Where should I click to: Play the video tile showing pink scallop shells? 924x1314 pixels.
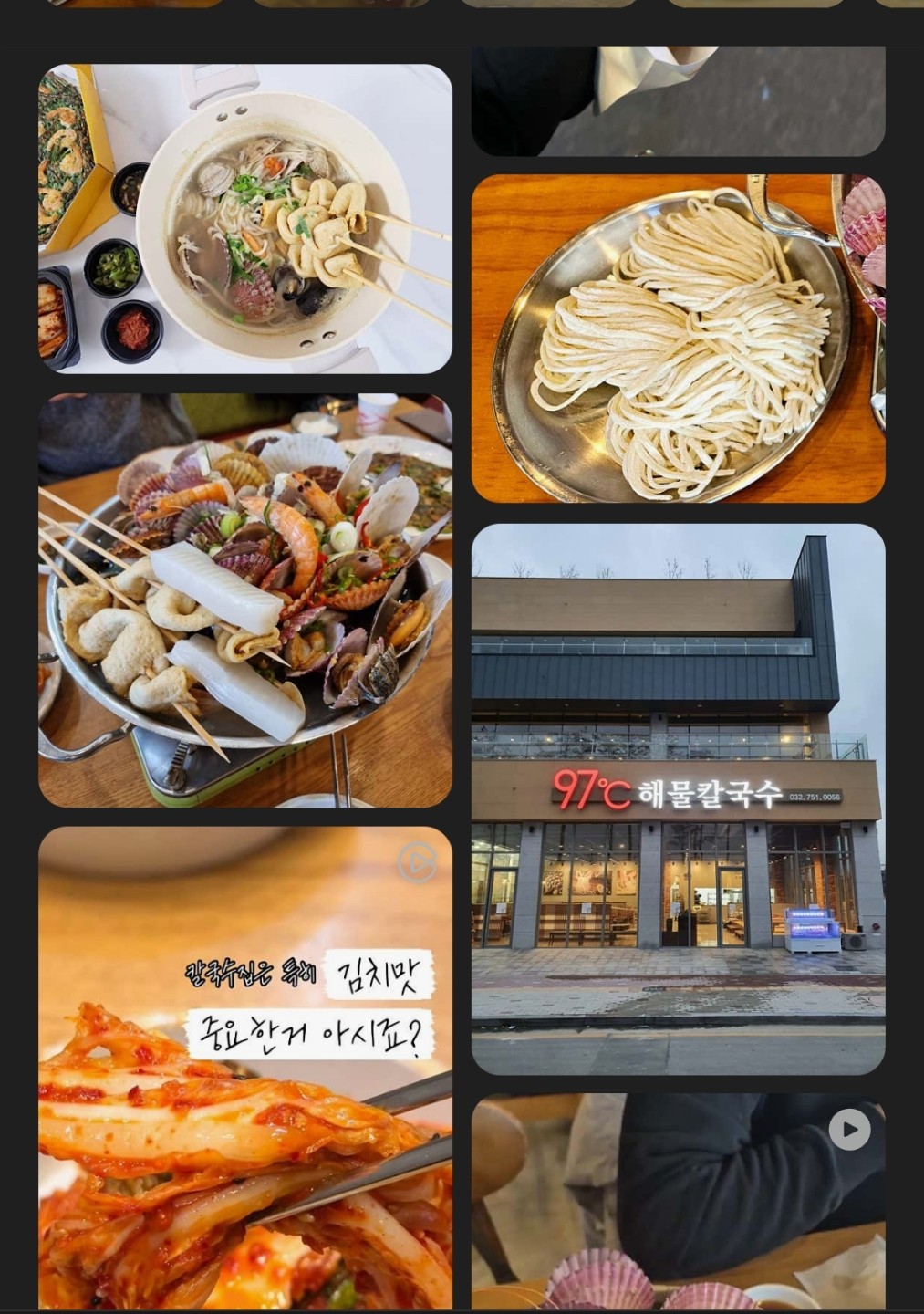[x=678, y=1201]
